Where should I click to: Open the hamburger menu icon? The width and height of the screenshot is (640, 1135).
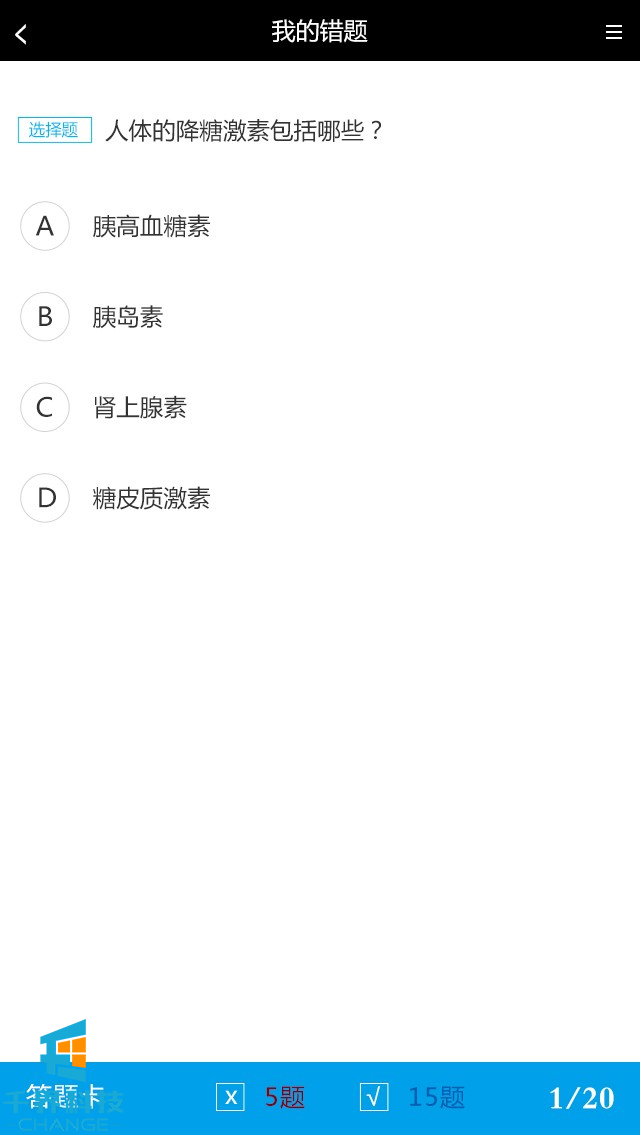[613, 32]
